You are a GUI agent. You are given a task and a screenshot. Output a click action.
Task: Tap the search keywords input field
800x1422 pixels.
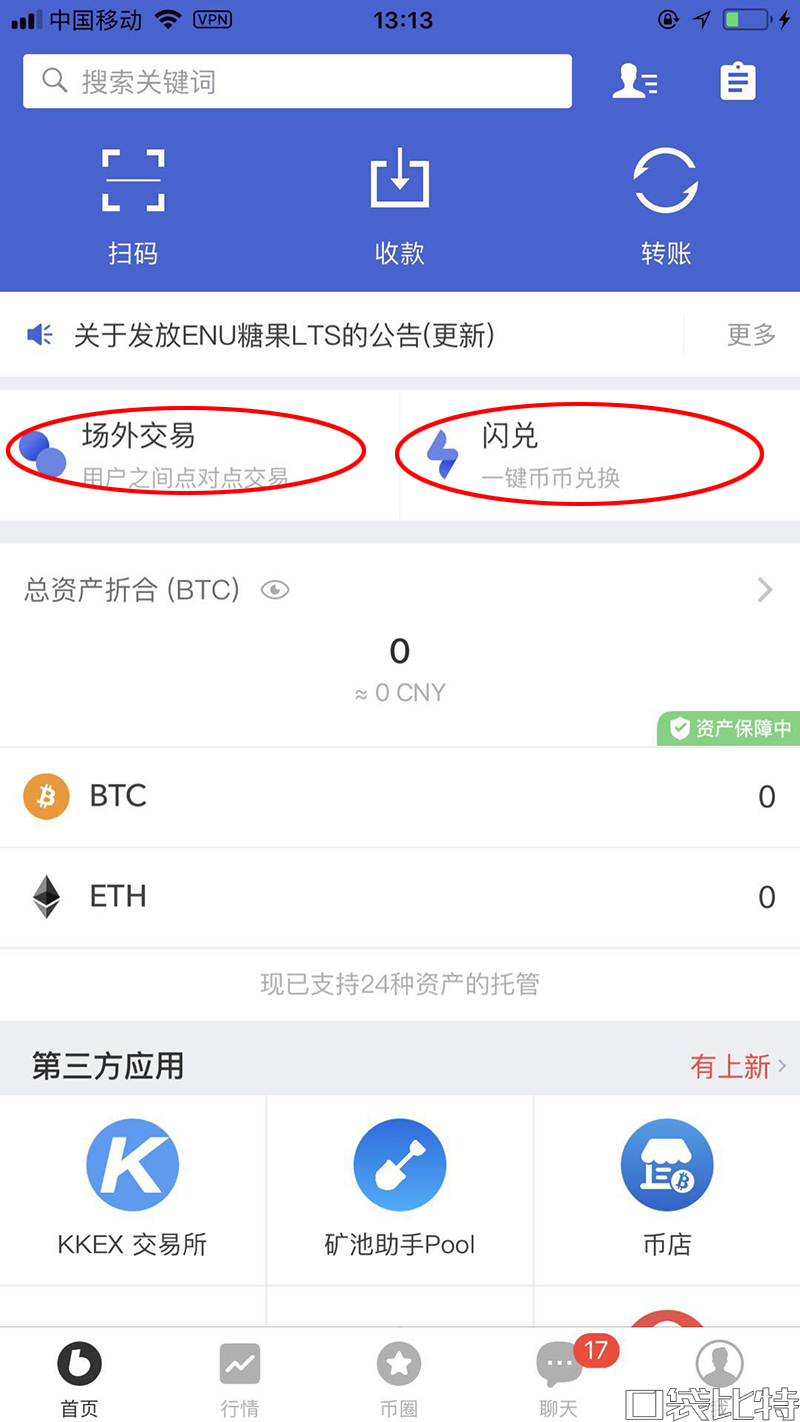click(x=297, y=81)
